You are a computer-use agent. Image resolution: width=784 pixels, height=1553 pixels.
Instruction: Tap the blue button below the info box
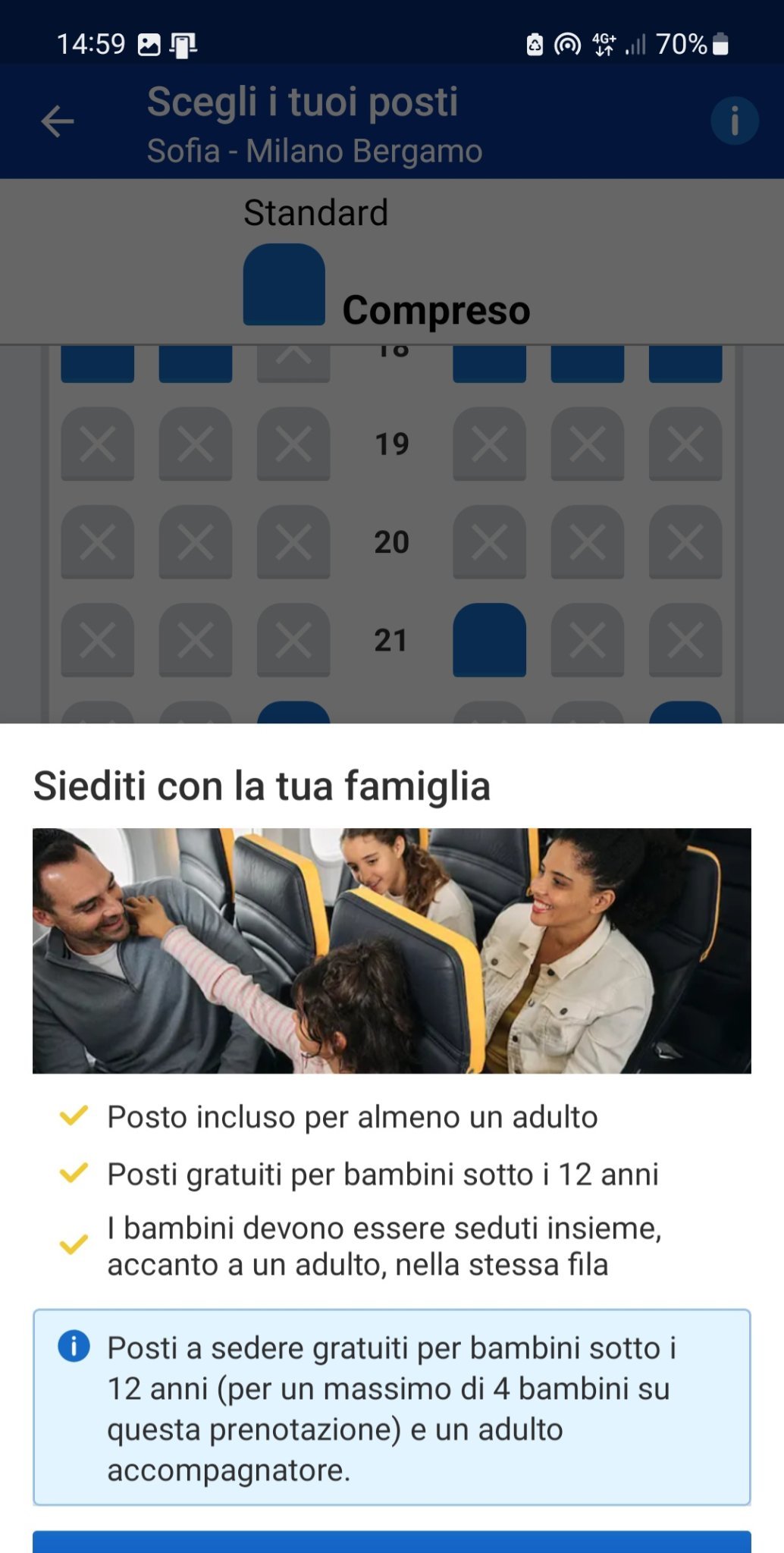(x=392, y=1541)
